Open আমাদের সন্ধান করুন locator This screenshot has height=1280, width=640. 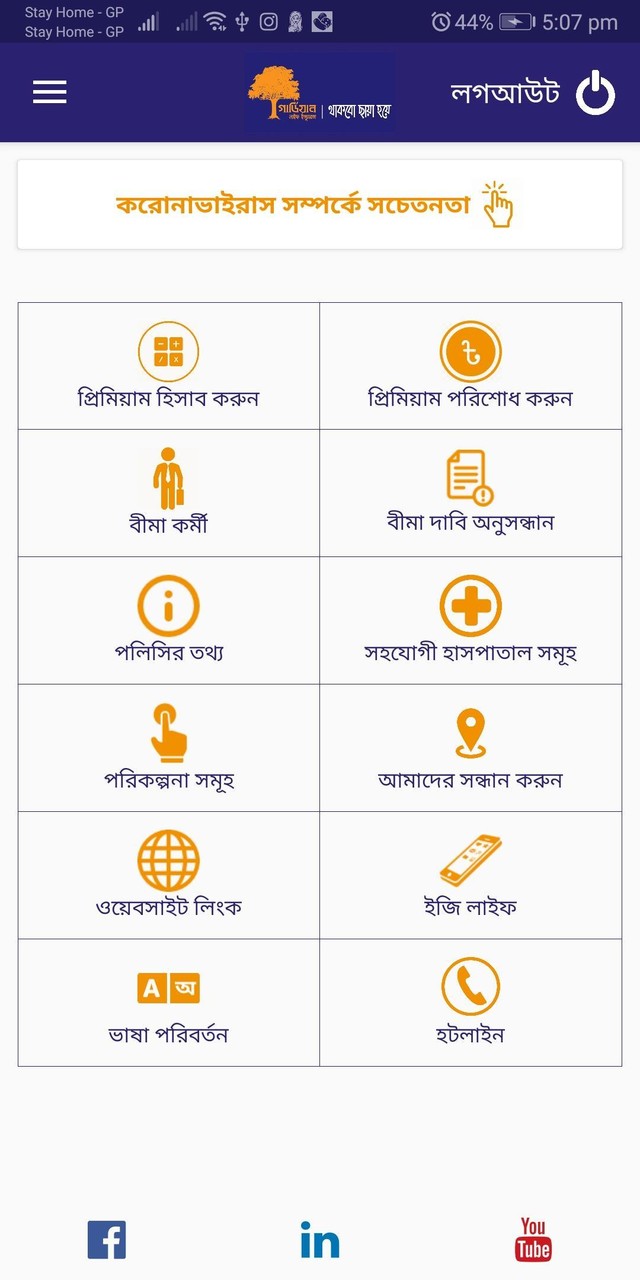(470, 747)
